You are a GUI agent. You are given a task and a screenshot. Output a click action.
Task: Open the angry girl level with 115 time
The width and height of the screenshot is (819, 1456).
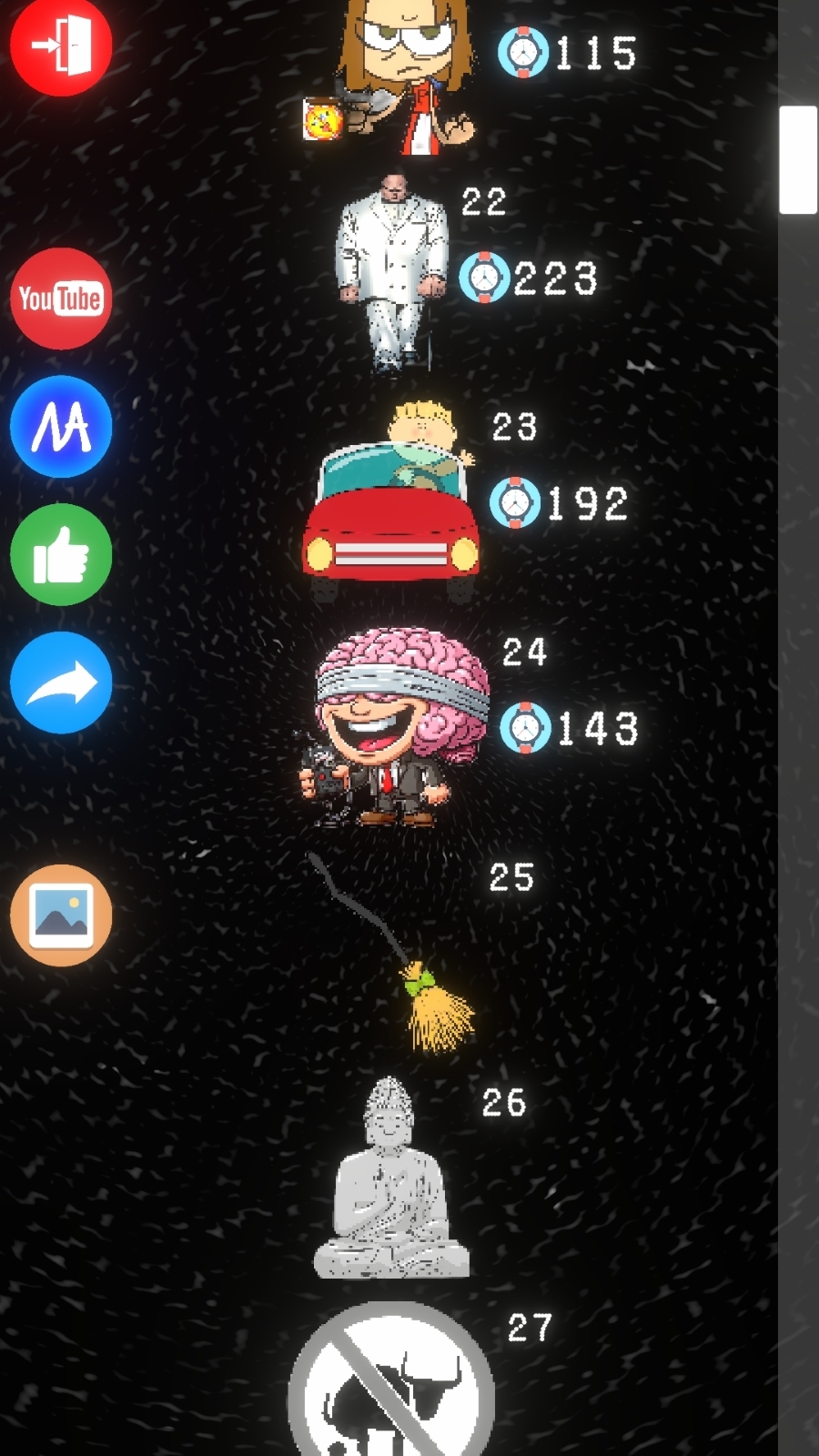tap(405, 73)
